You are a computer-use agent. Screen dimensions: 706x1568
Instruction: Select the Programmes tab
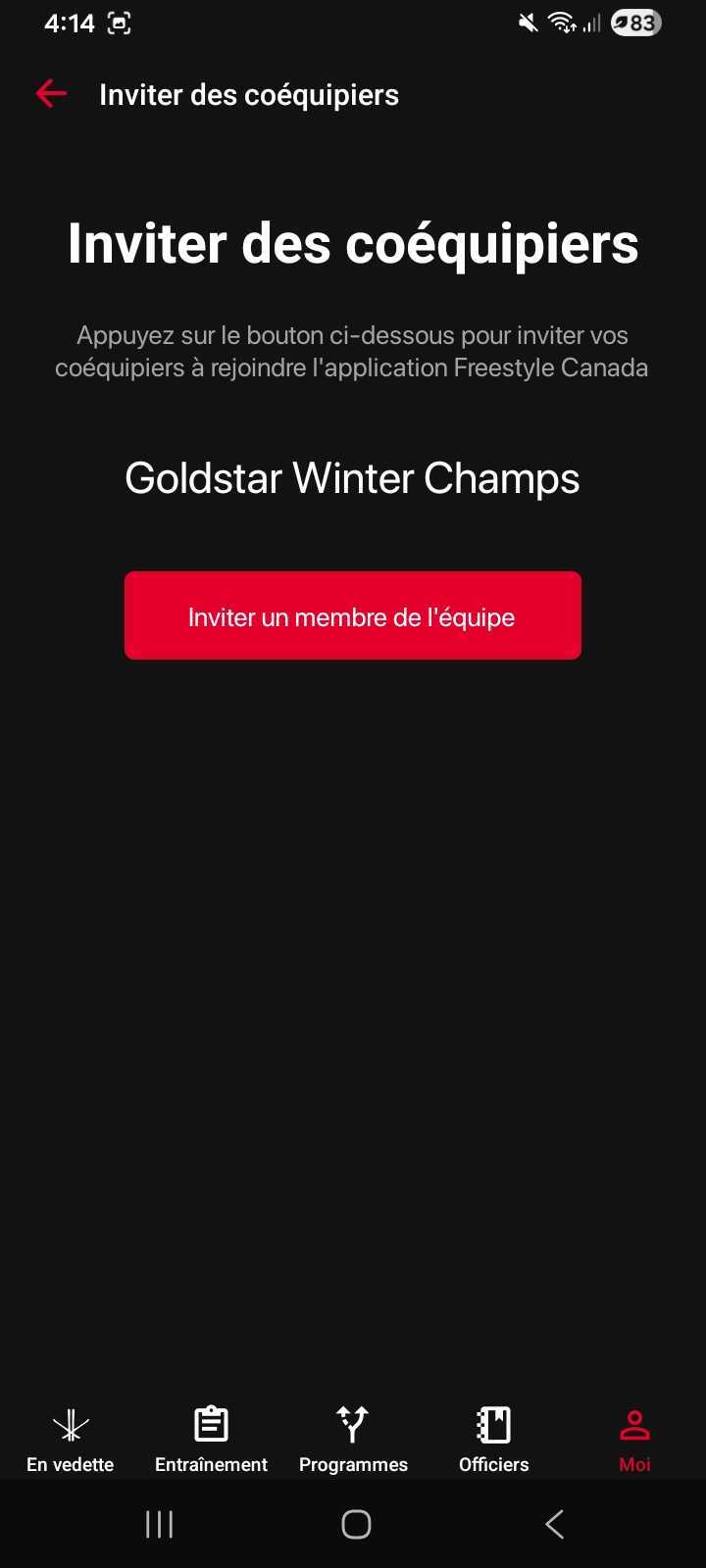pos(353,1439)
